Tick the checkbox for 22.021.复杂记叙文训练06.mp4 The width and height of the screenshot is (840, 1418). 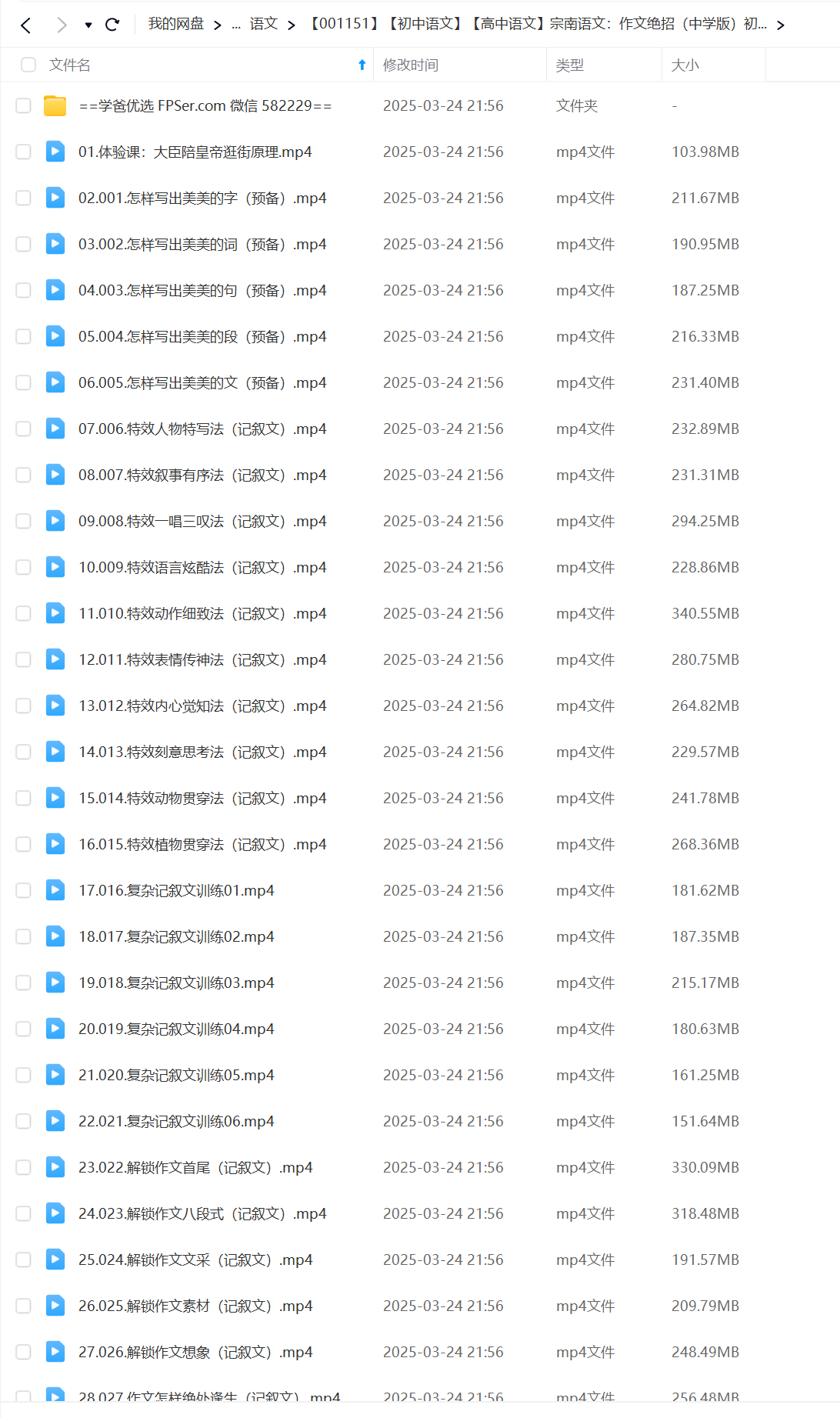tap(24, 1121)
